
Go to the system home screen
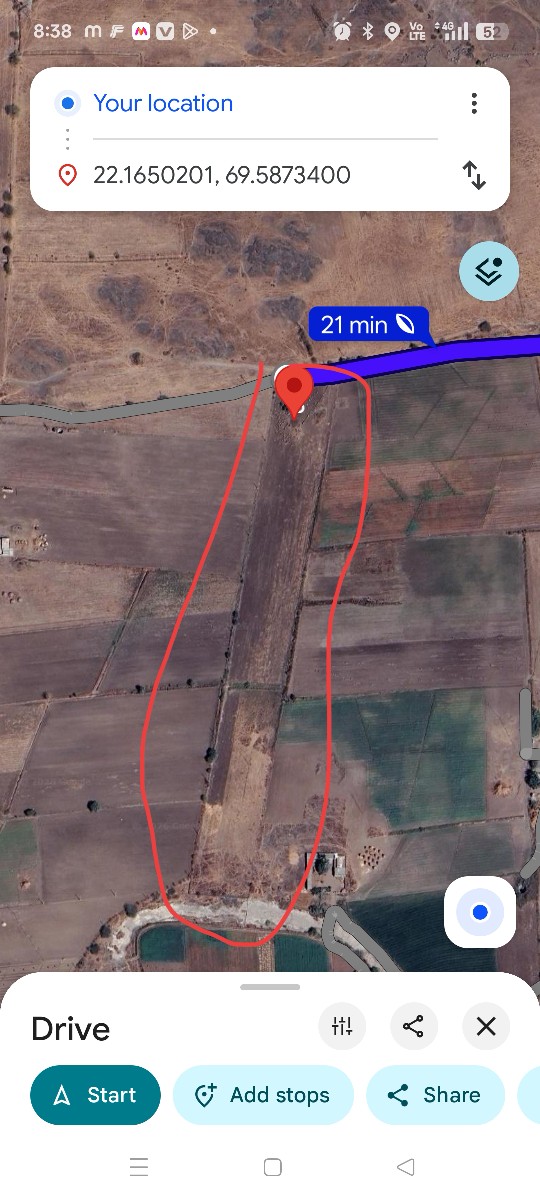click(272, 1167)
